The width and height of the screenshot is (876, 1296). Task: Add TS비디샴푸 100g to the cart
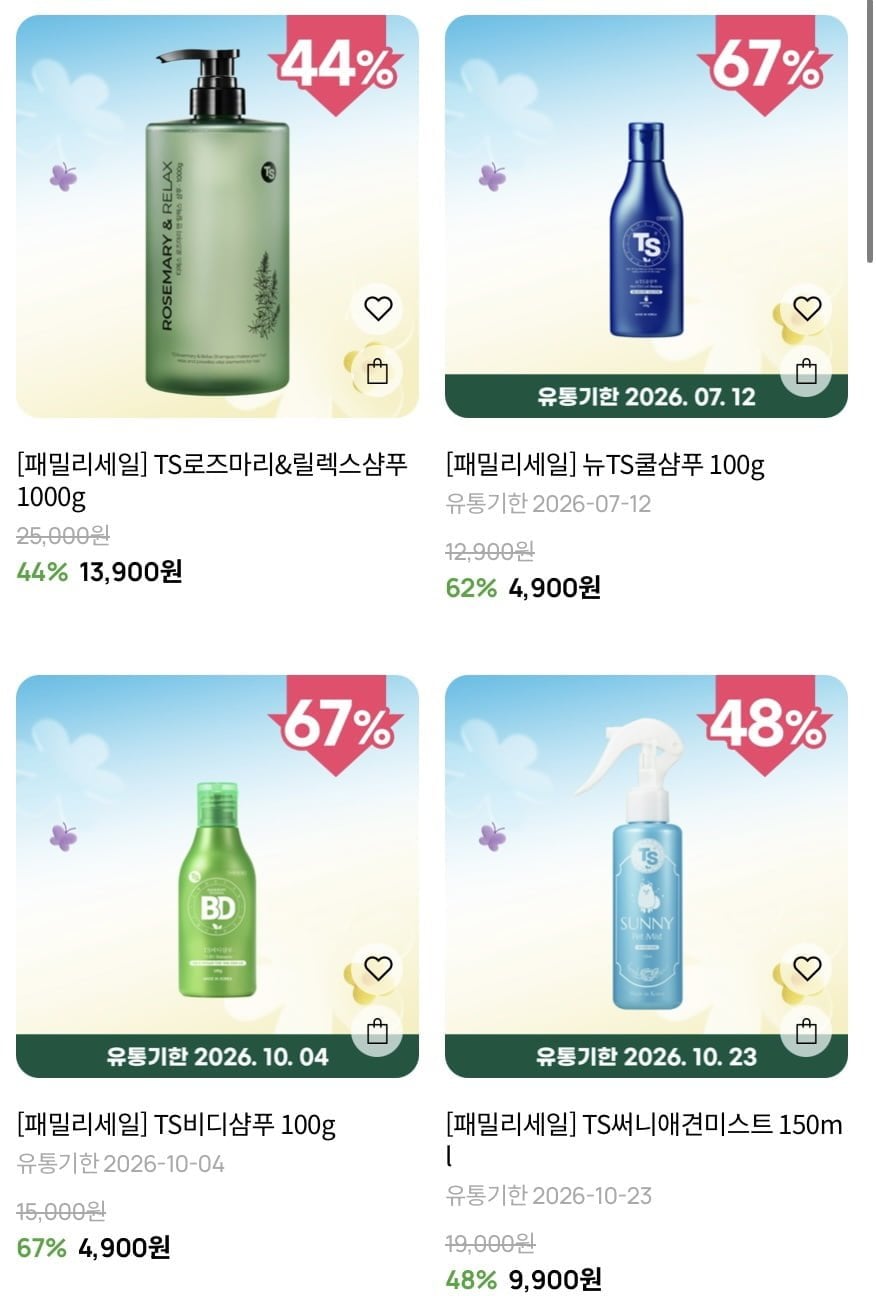[378, 1031]
